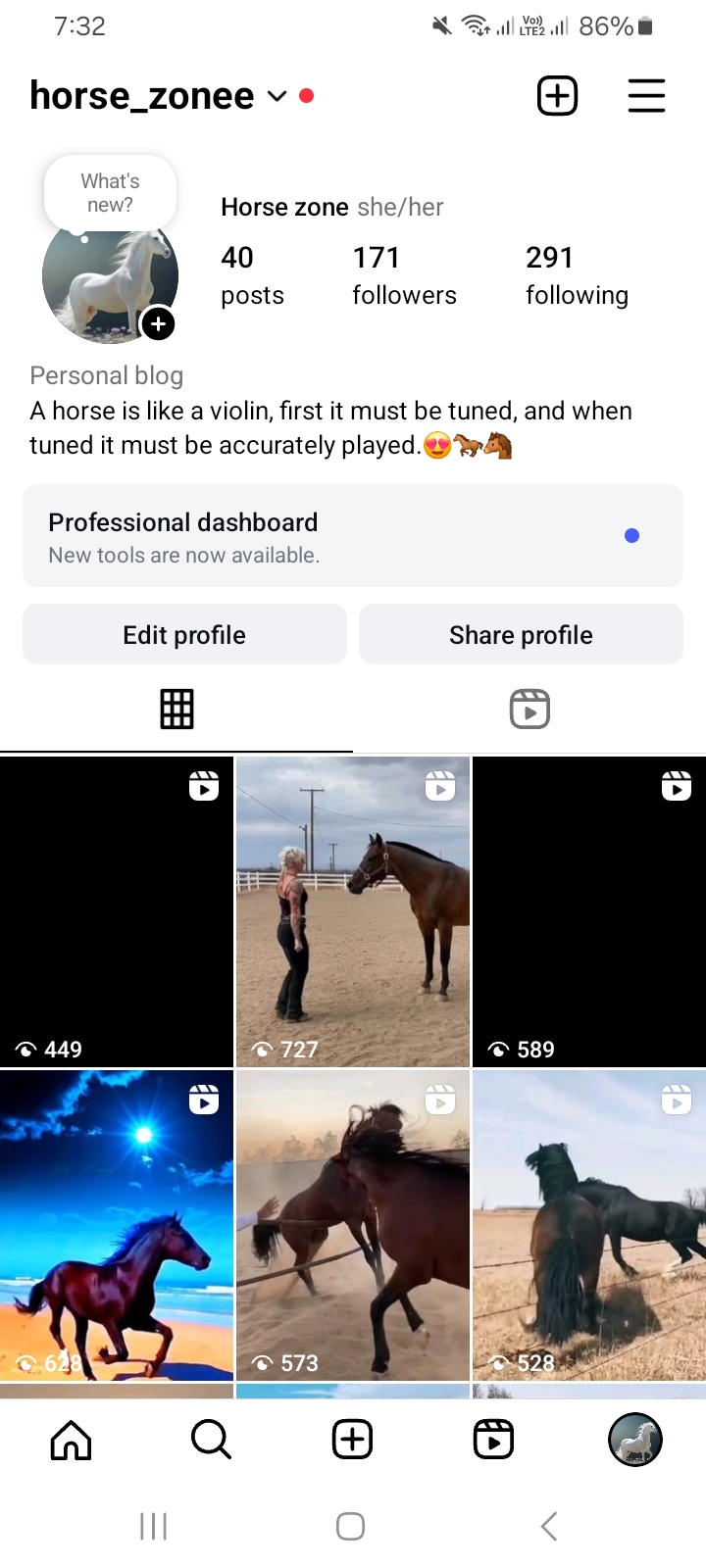
Task: Open the Professional dashboard
Action: (352, 535)
